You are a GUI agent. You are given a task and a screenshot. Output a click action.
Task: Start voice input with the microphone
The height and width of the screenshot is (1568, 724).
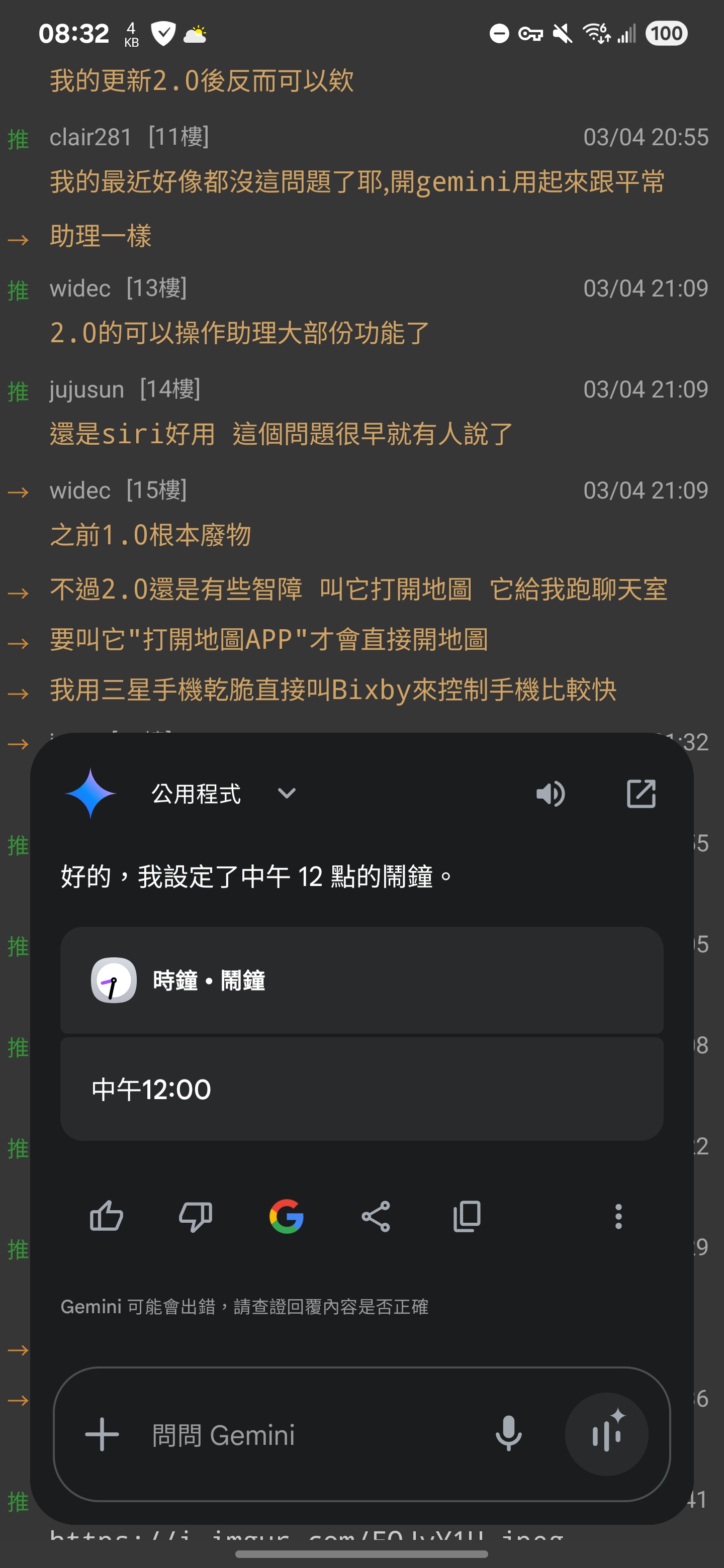click(x=508, y=1435)
